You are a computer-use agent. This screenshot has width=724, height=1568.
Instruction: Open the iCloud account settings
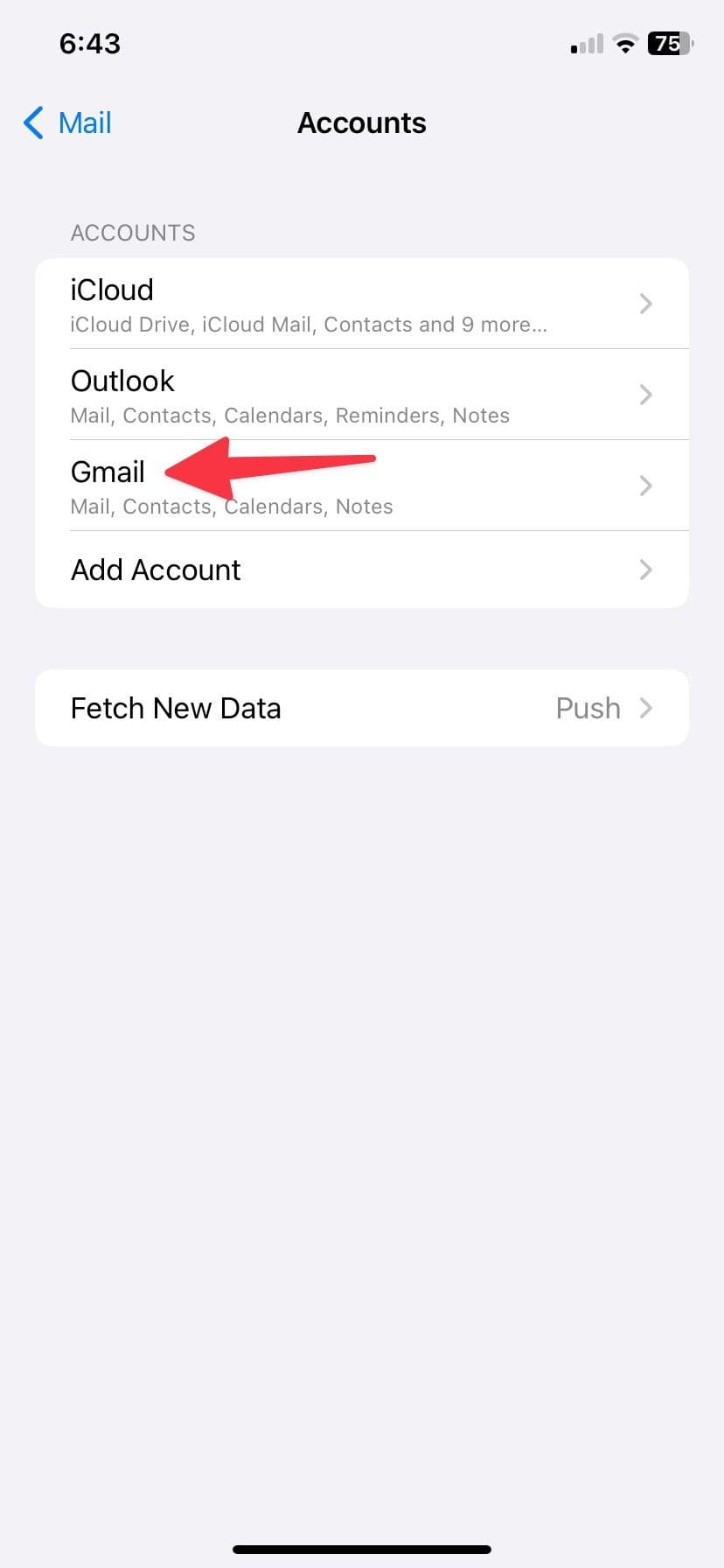[x=262, y=304]
